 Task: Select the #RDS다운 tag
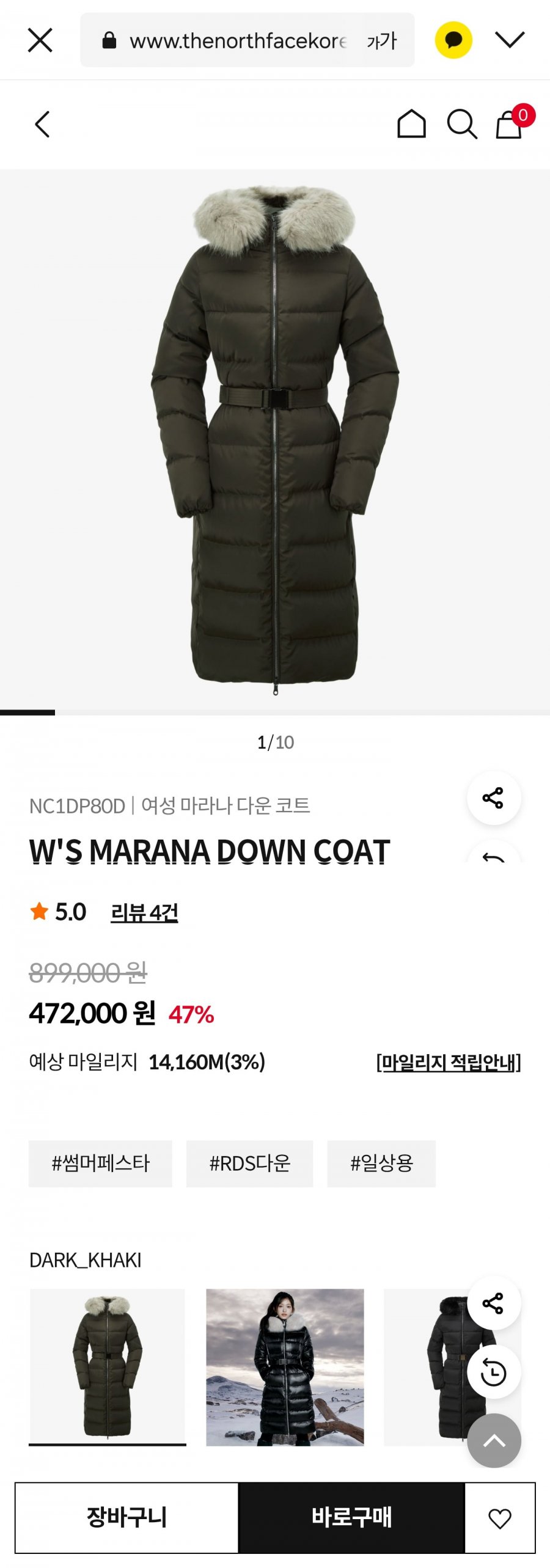pos(249,1163)
